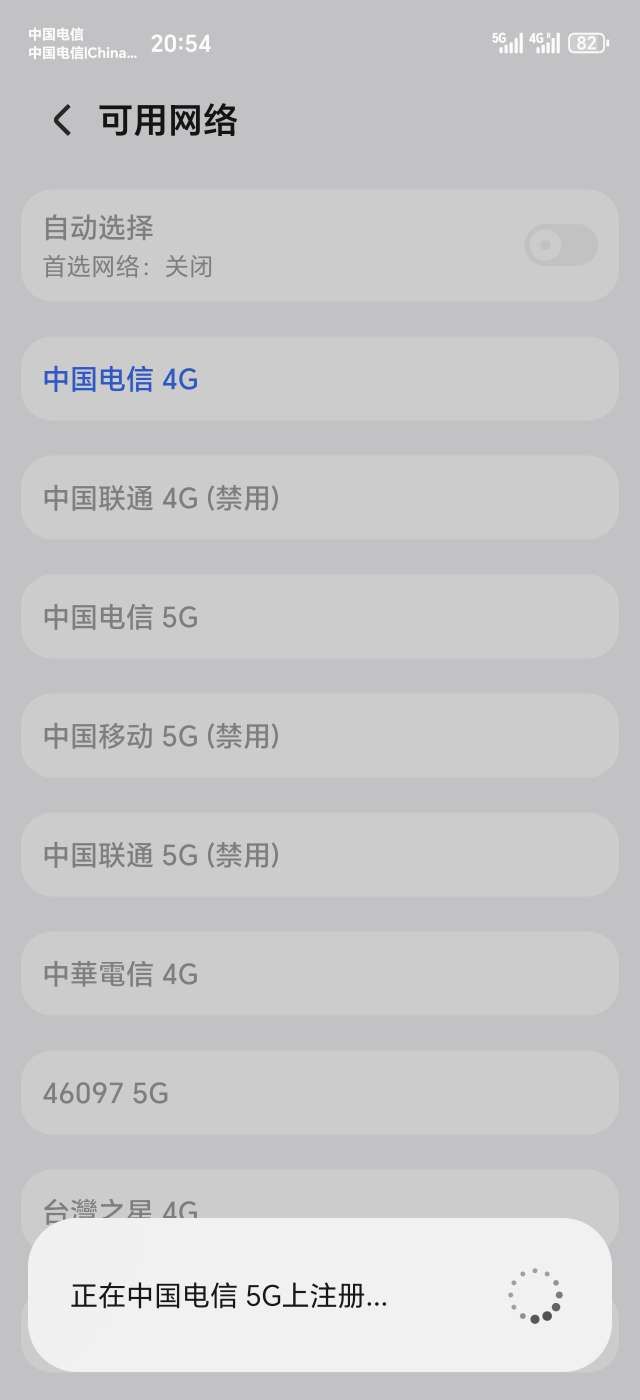Select the 中国电信 4G network
The width and height of the screenshot is (640, 1400).
pyautogui.click(x=320, y=379)
